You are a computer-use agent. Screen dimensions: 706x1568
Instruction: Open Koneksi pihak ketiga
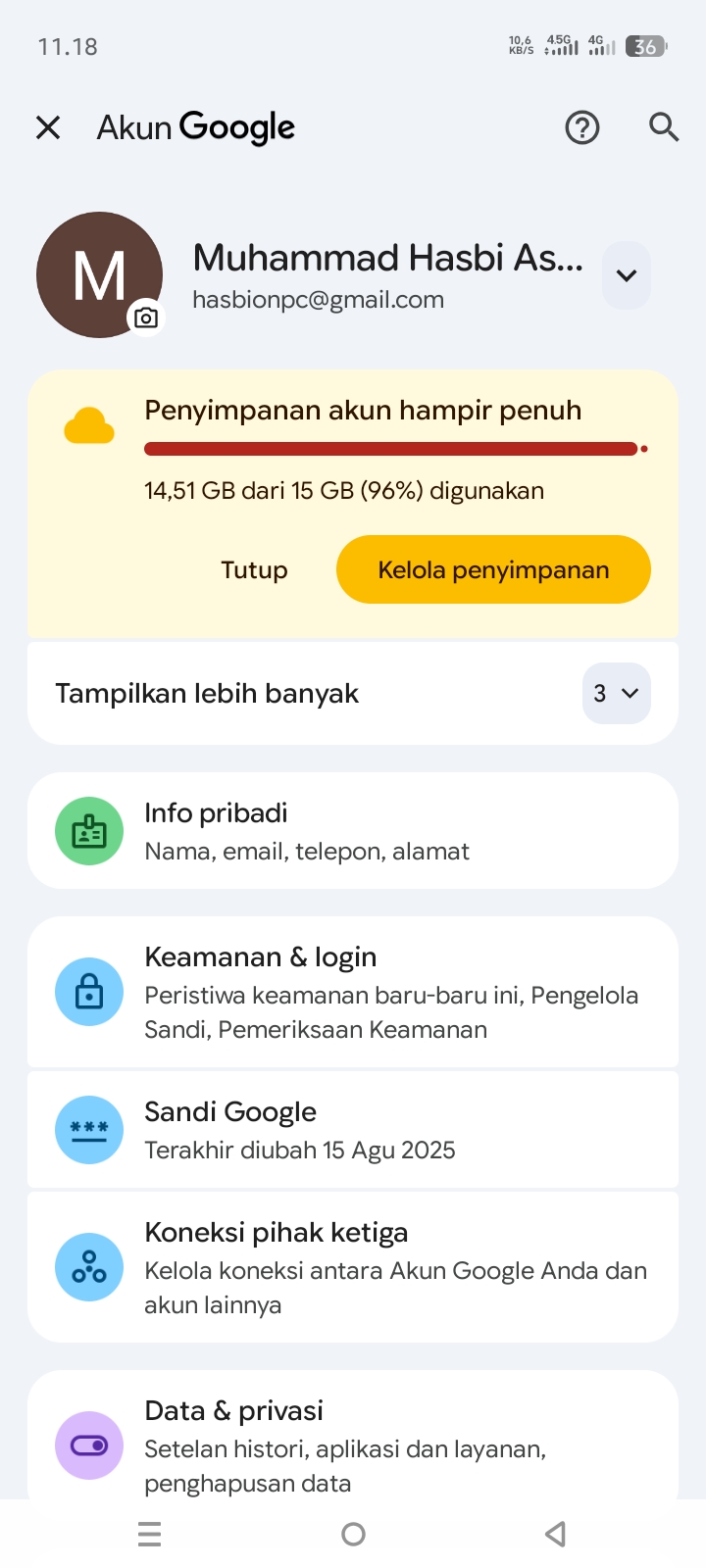click(x=353, y=1267)
